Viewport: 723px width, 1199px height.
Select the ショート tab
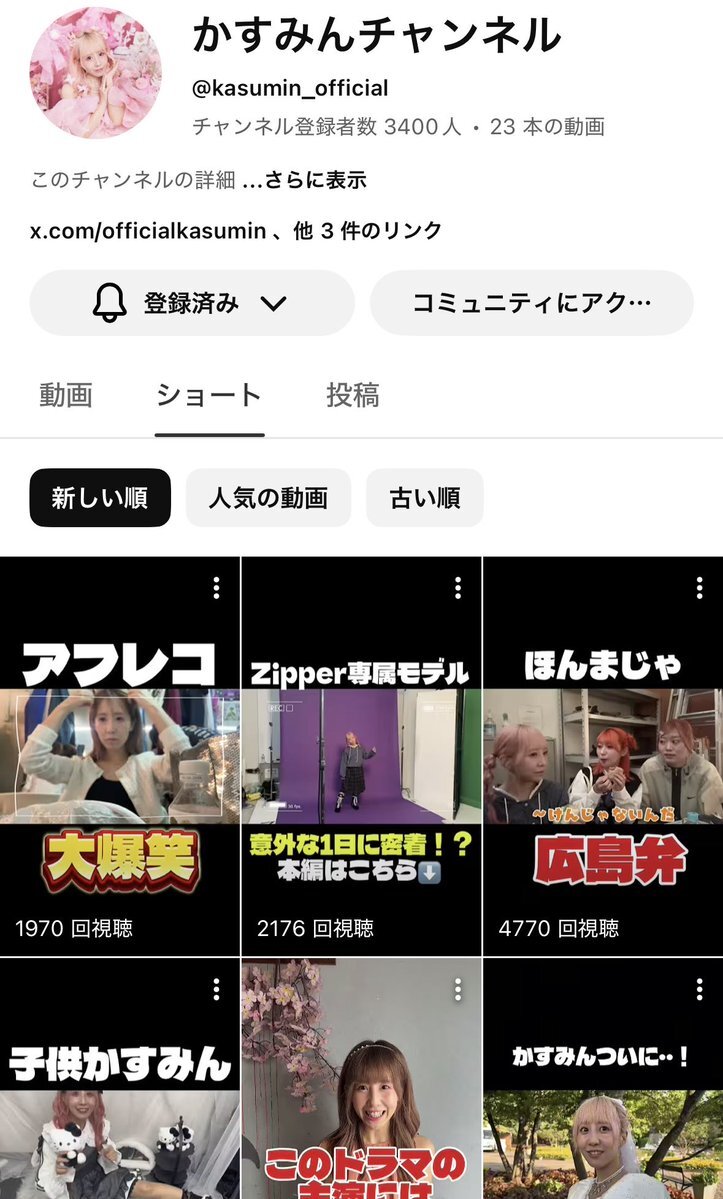[209, 395]
